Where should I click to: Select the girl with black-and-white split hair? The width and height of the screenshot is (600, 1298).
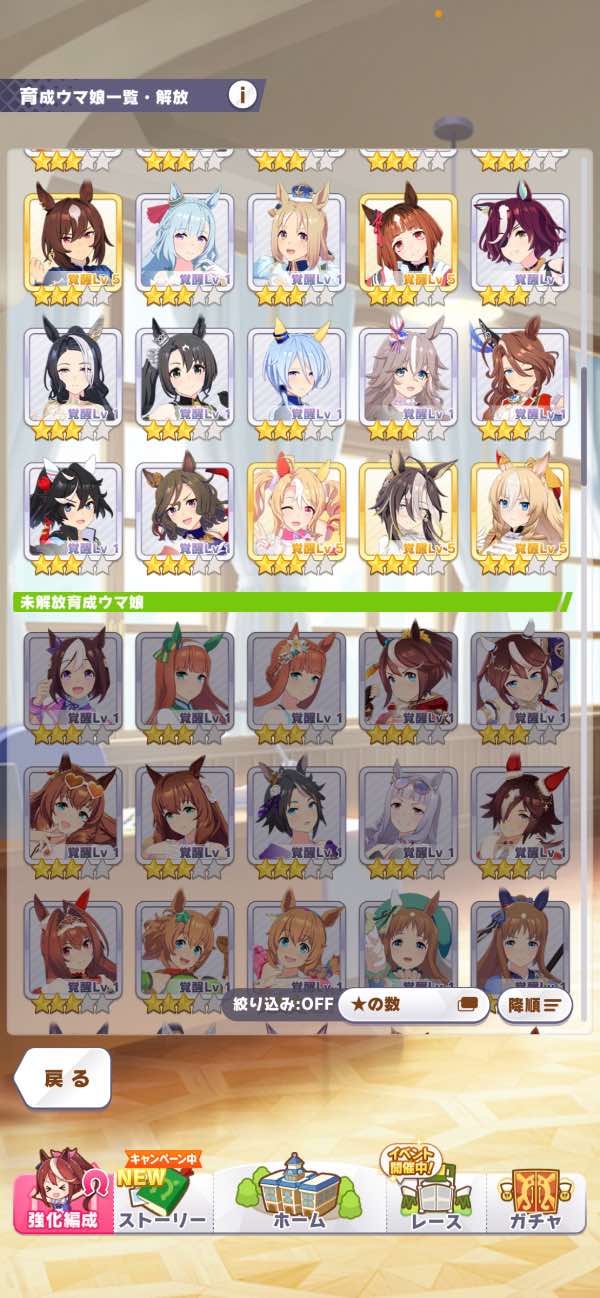point(72,377)
